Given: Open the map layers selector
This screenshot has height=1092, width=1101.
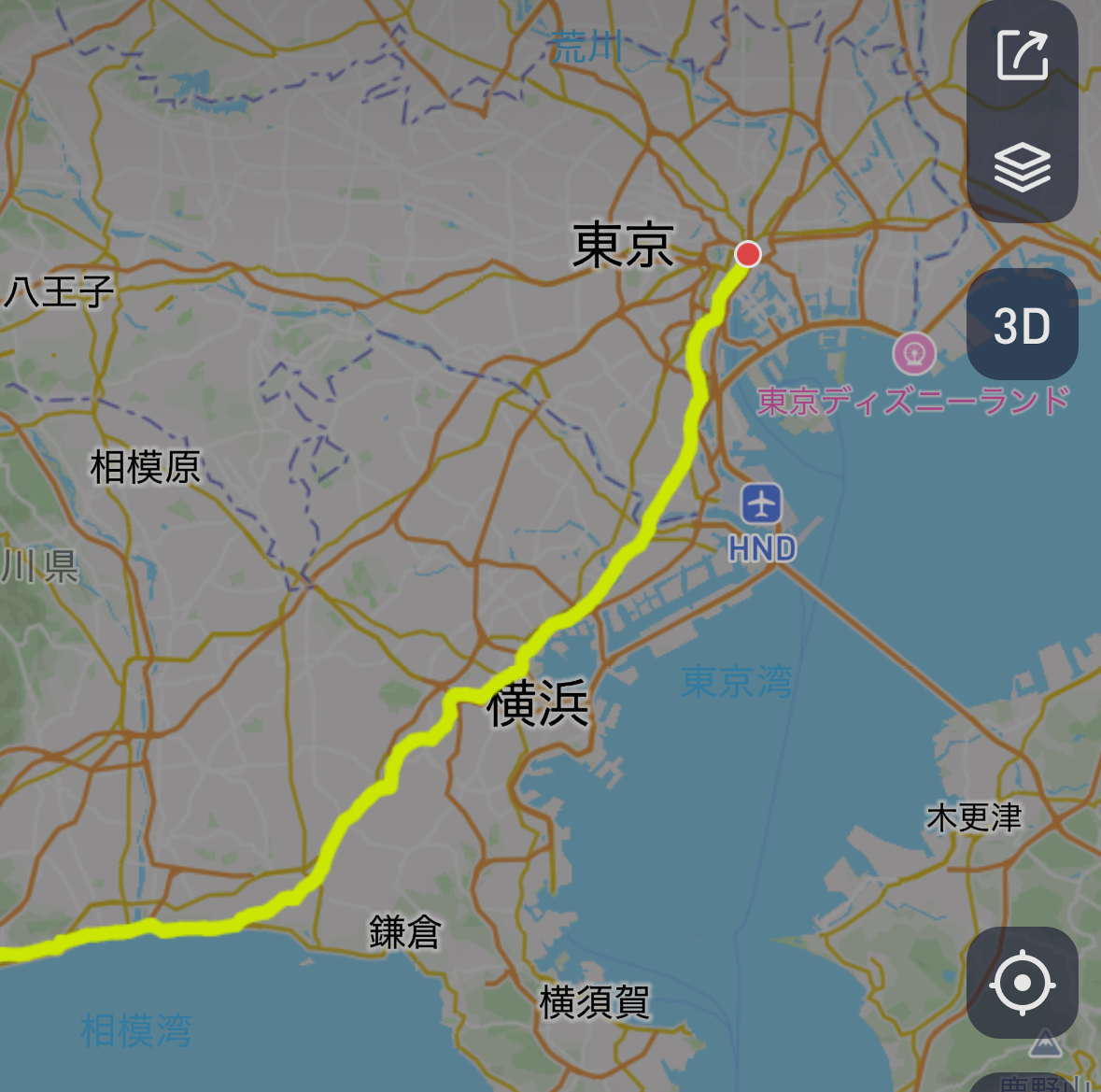Looking at the screenshot, I should click(x=1022, y=167).
